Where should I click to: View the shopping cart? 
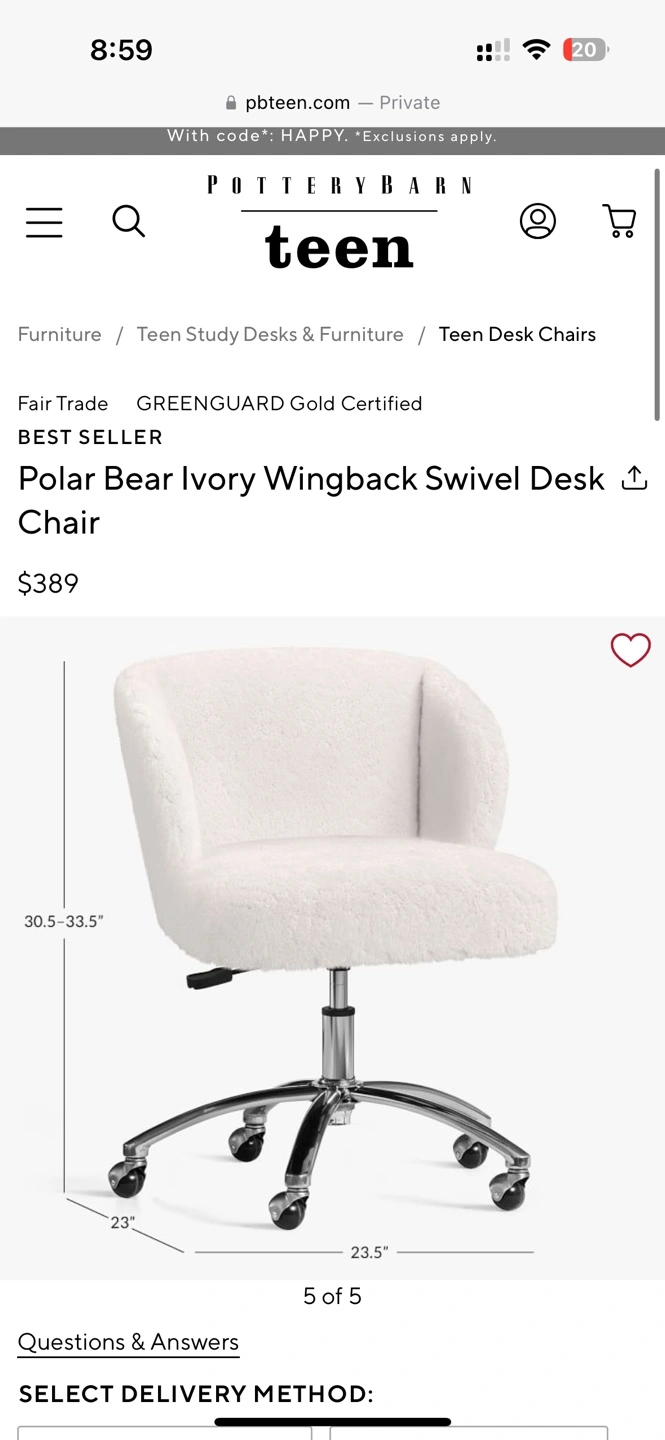click(x=619, y=221)
